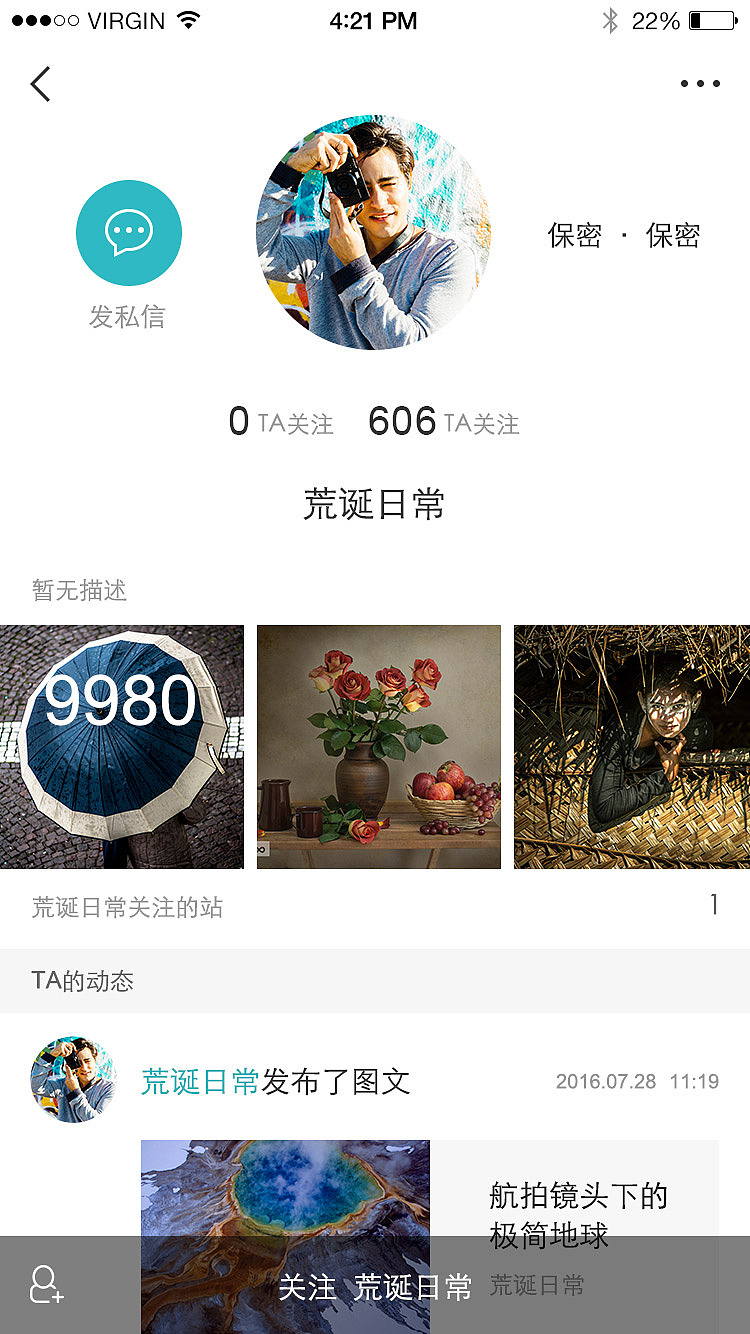Click the back arrow at top left
The image size is (750, 1334).
(x=40, y=84)
